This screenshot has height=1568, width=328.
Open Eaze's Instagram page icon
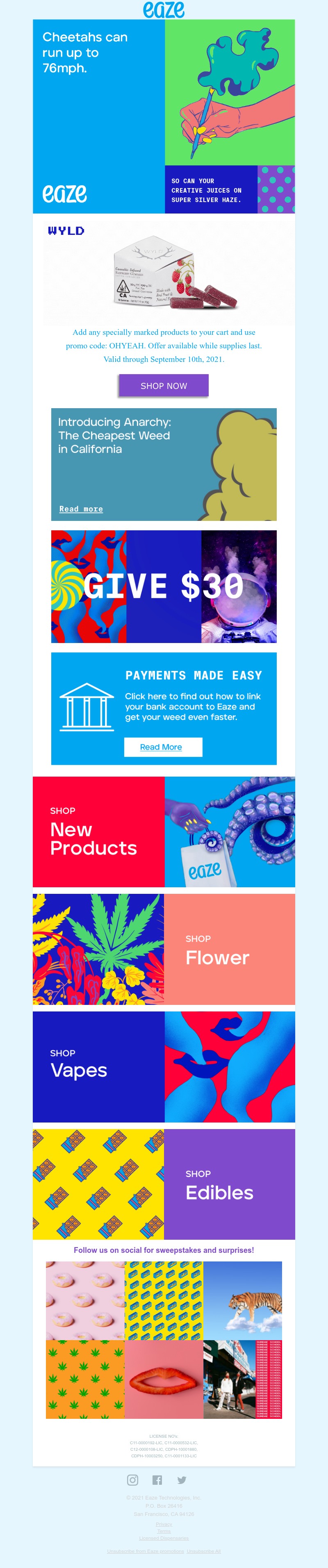coord(133,1480)
